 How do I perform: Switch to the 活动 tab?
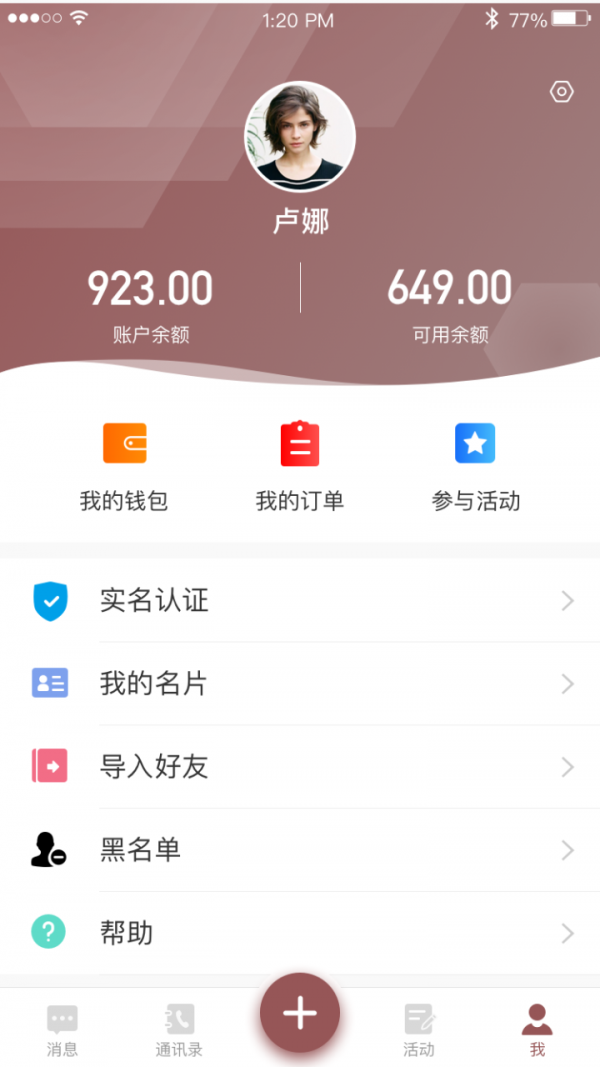point(419,1030)
